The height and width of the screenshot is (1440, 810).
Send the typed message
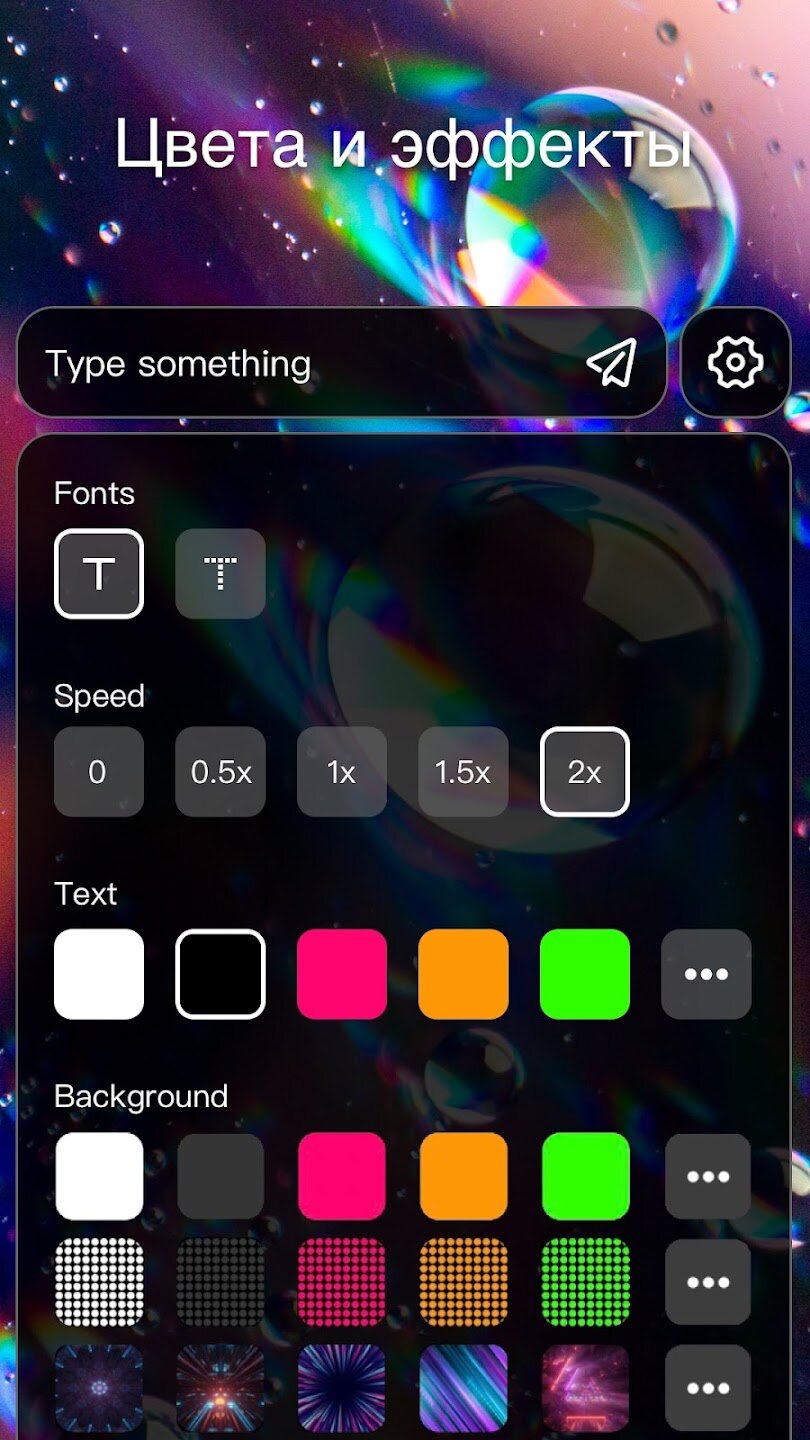pos(612,362)
